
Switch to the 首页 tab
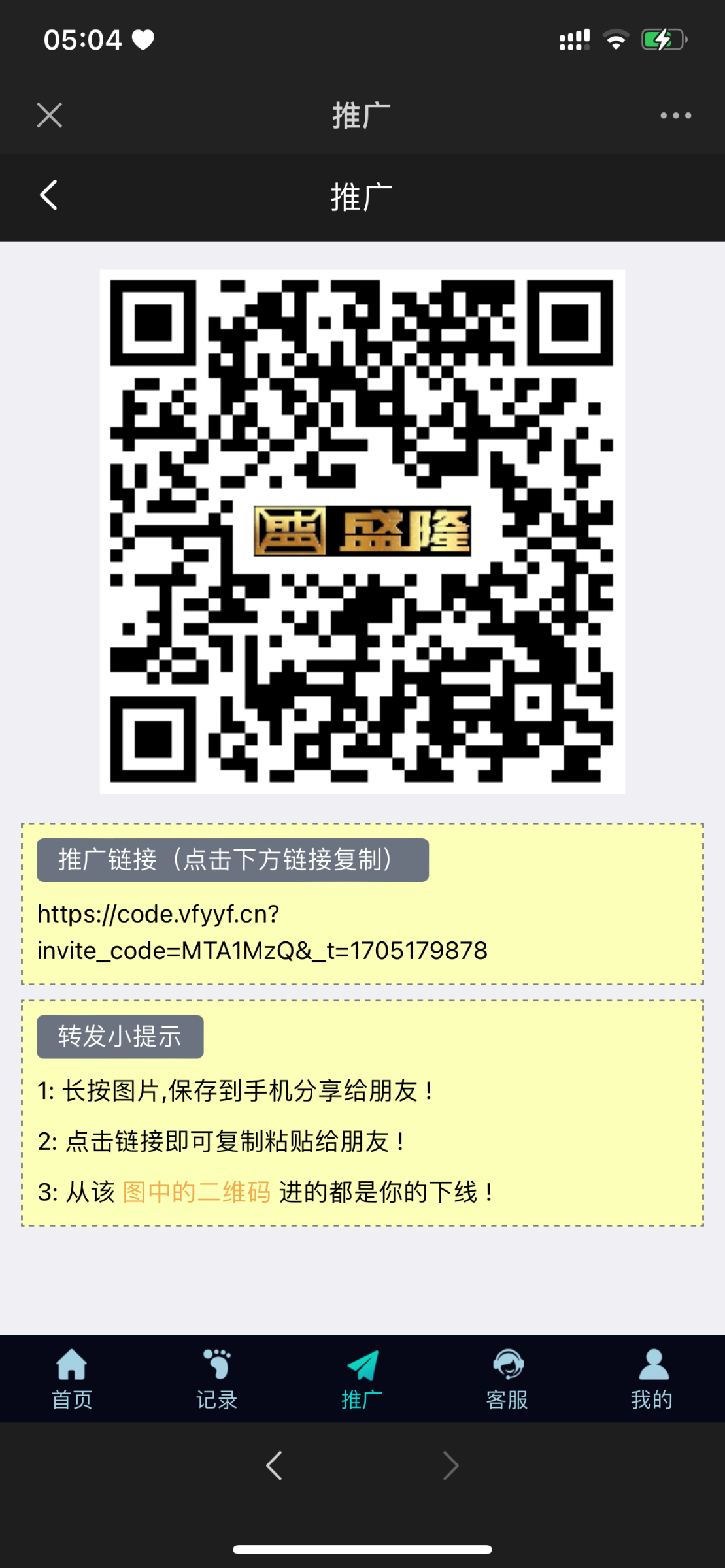[72, 1379]
